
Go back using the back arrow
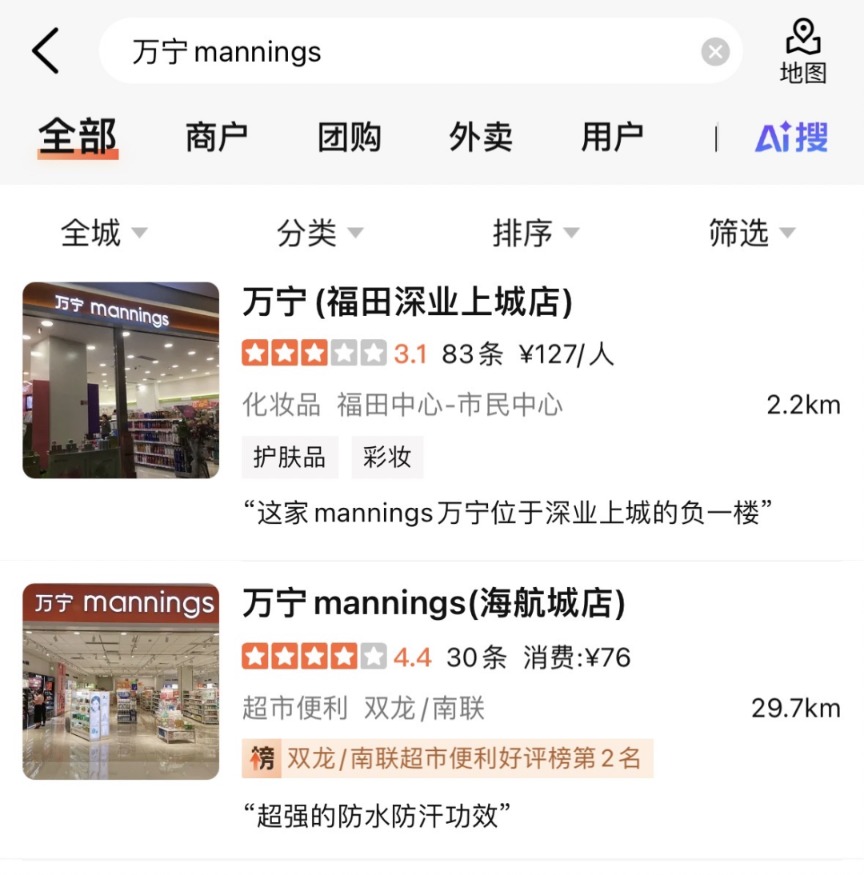(x=46, y=51)
